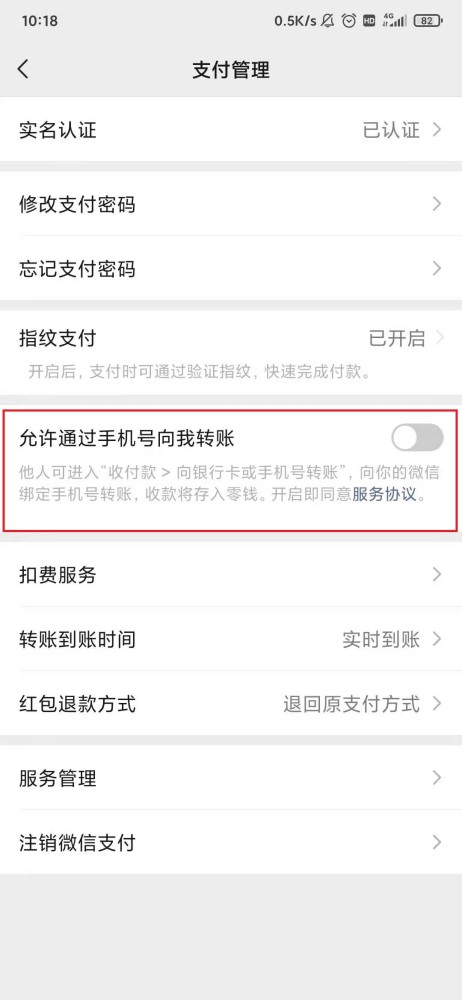Open the 服务协议 link
The image size is (462, 1000).
tap(384, 494)
